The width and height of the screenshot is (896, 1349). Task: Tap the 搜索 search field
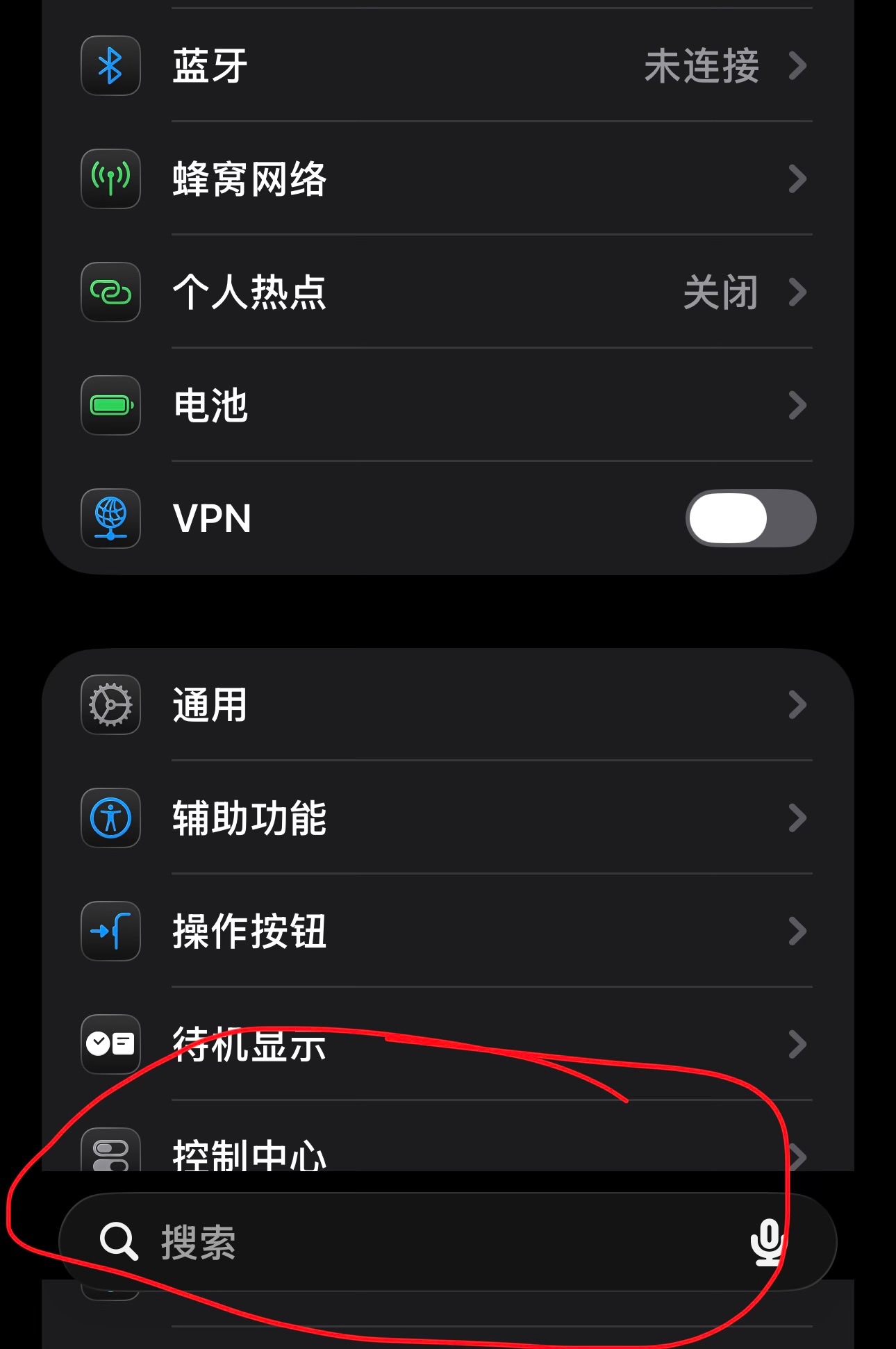[x=417, y=1242]
